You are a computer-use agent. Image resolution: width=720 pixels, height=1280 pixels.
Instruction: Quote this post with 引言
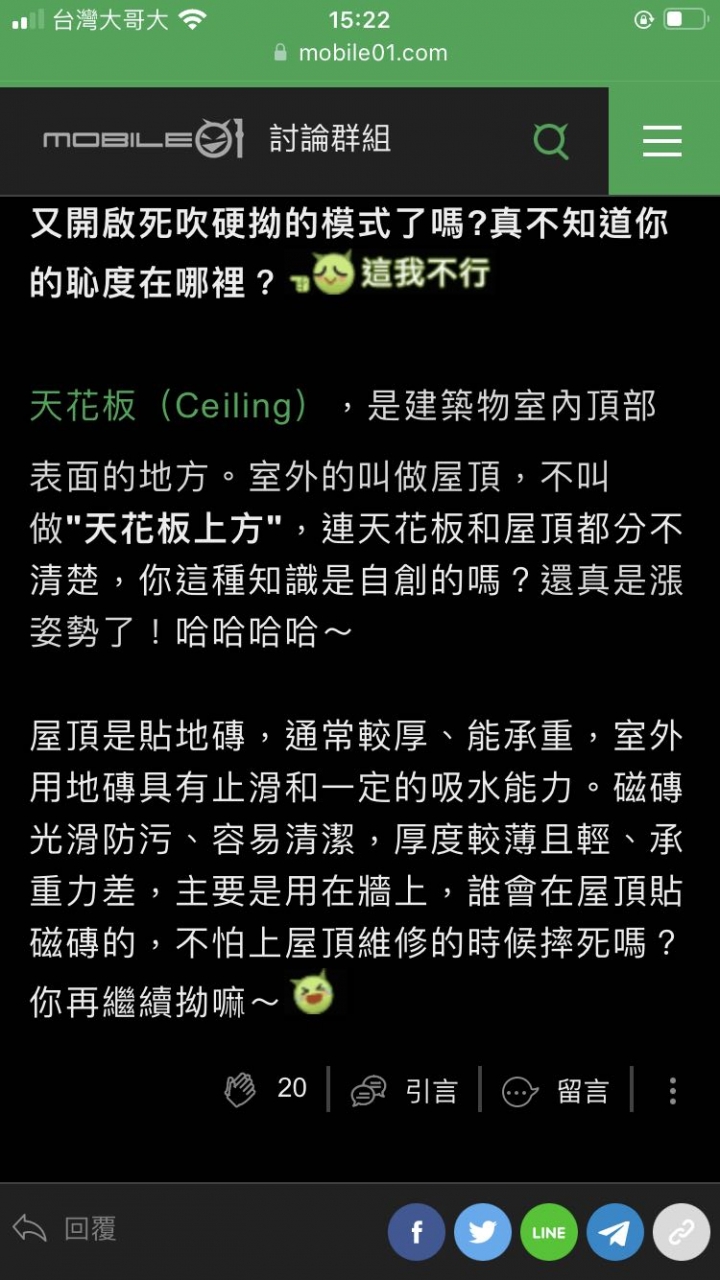(404, 1090)
